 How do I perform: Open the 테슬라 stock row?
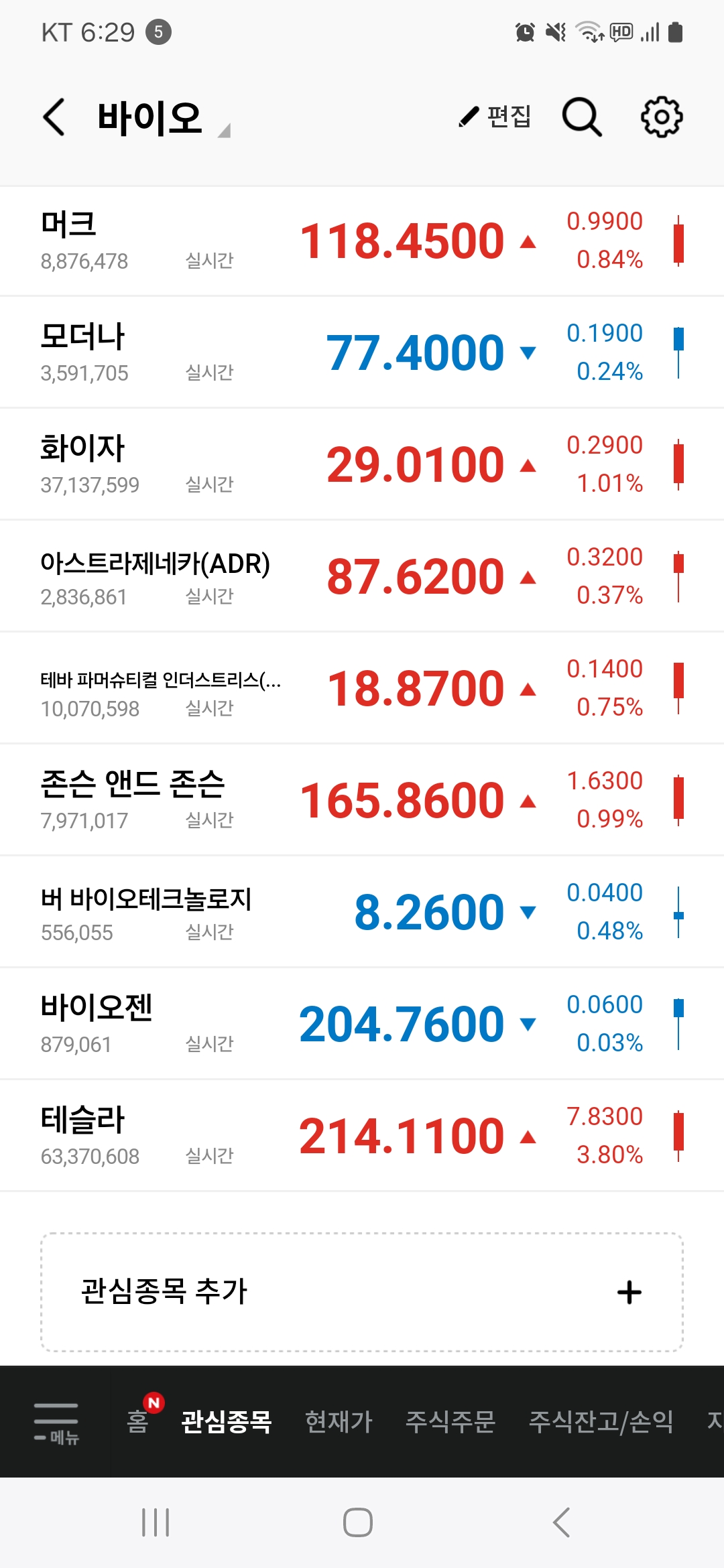coord(362,1136)
